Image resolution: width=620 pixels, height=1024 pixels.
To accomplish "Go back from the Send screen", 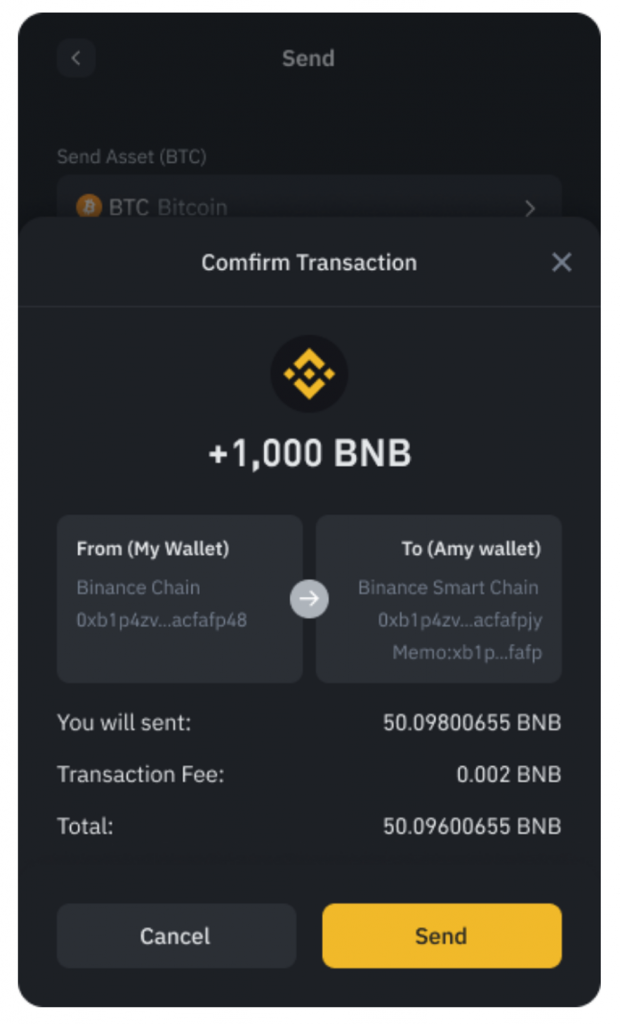I will (76, 58).
